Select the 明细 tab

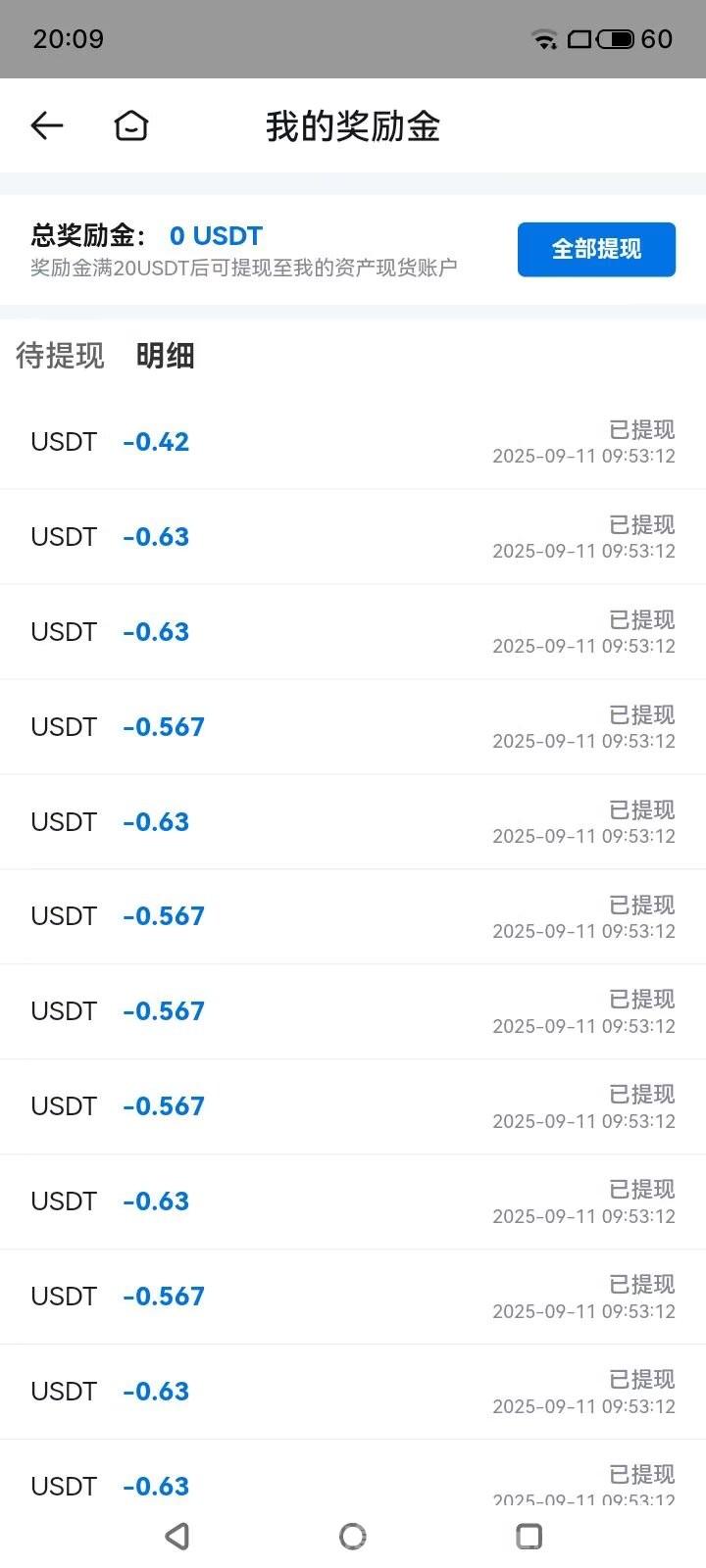(x=165, y=356)
